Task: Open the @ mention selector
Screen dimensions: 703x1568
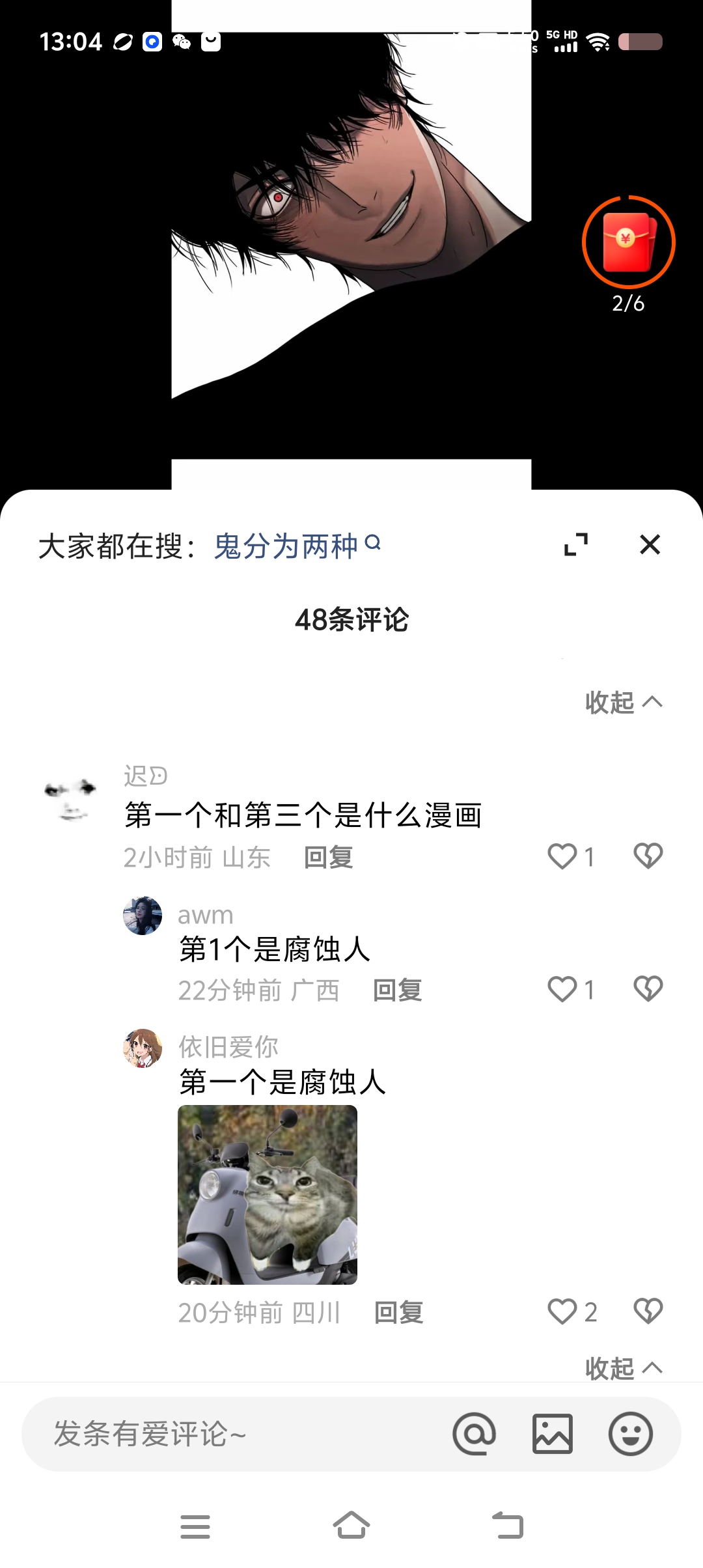Action: coord(475,1433)
